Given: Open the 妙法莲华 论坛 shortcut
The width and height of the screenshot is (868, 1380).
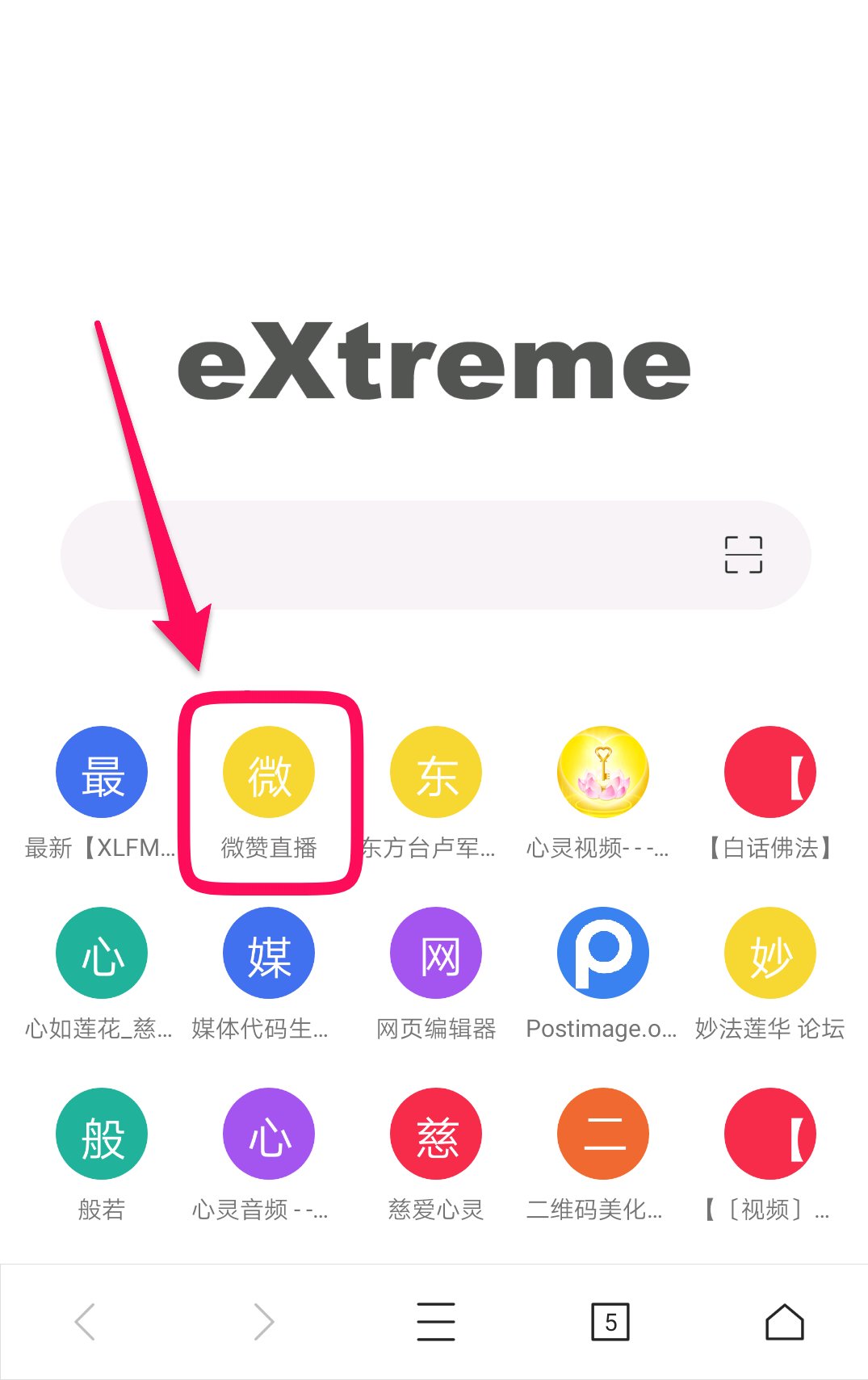Looking at the screenshot, I should point(769,954).
